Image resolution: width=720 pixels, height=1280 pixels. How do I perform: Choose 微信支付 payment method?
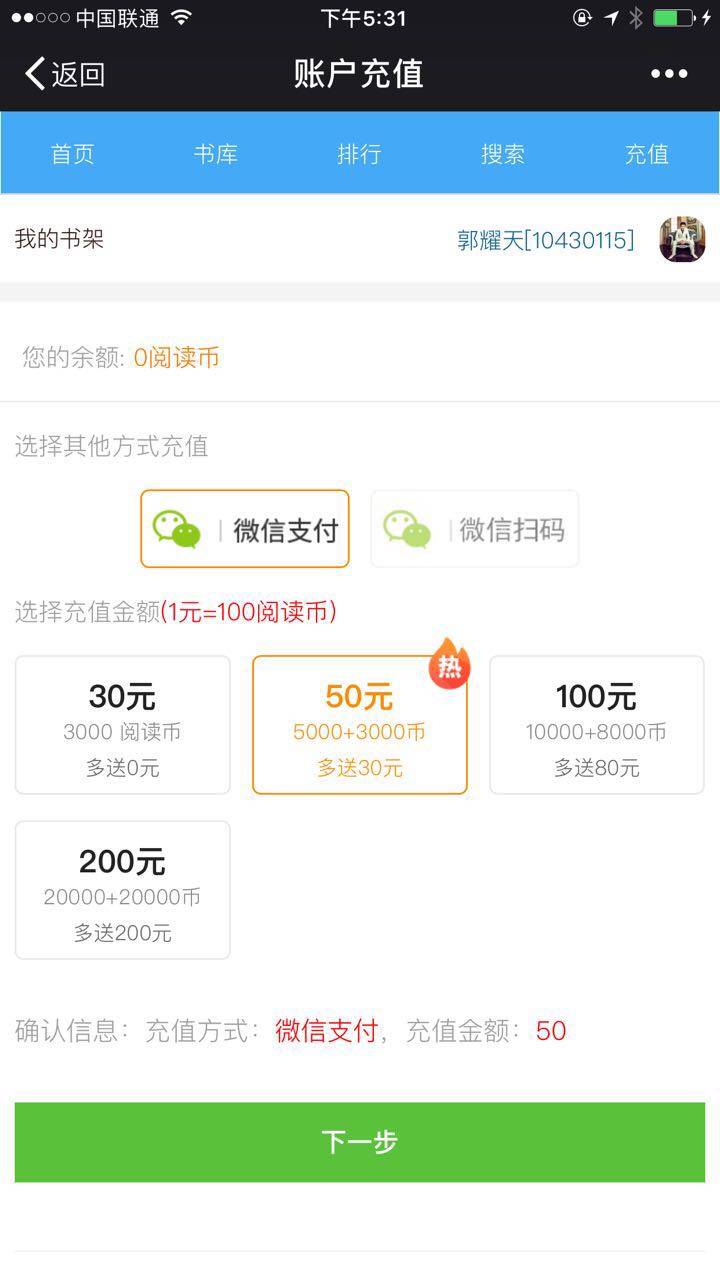click(245, 529)
